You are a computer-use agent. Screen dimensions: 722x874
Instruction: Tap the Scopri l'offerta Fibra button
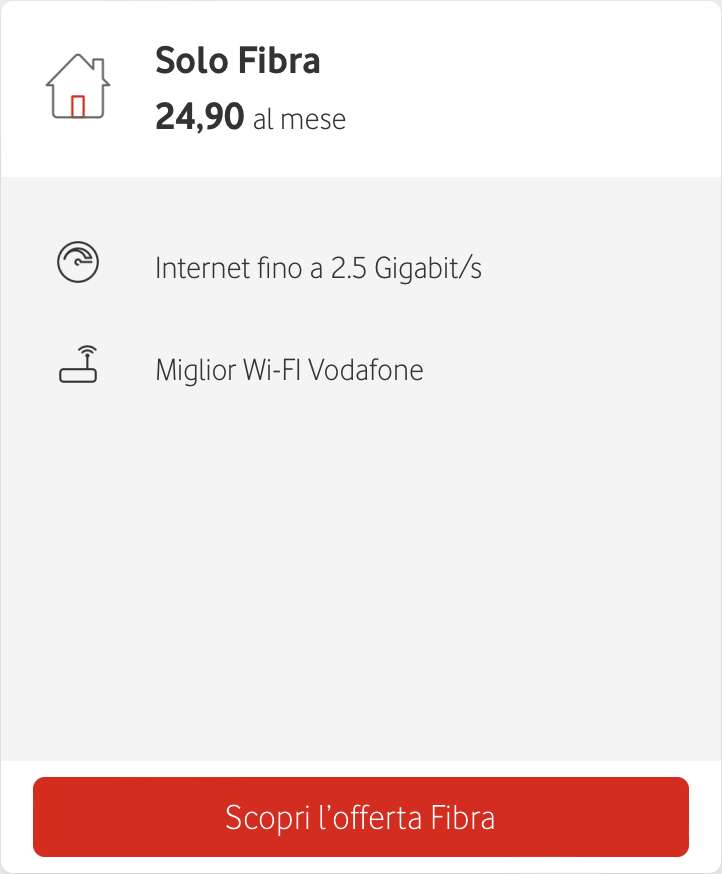click(361, 817)
